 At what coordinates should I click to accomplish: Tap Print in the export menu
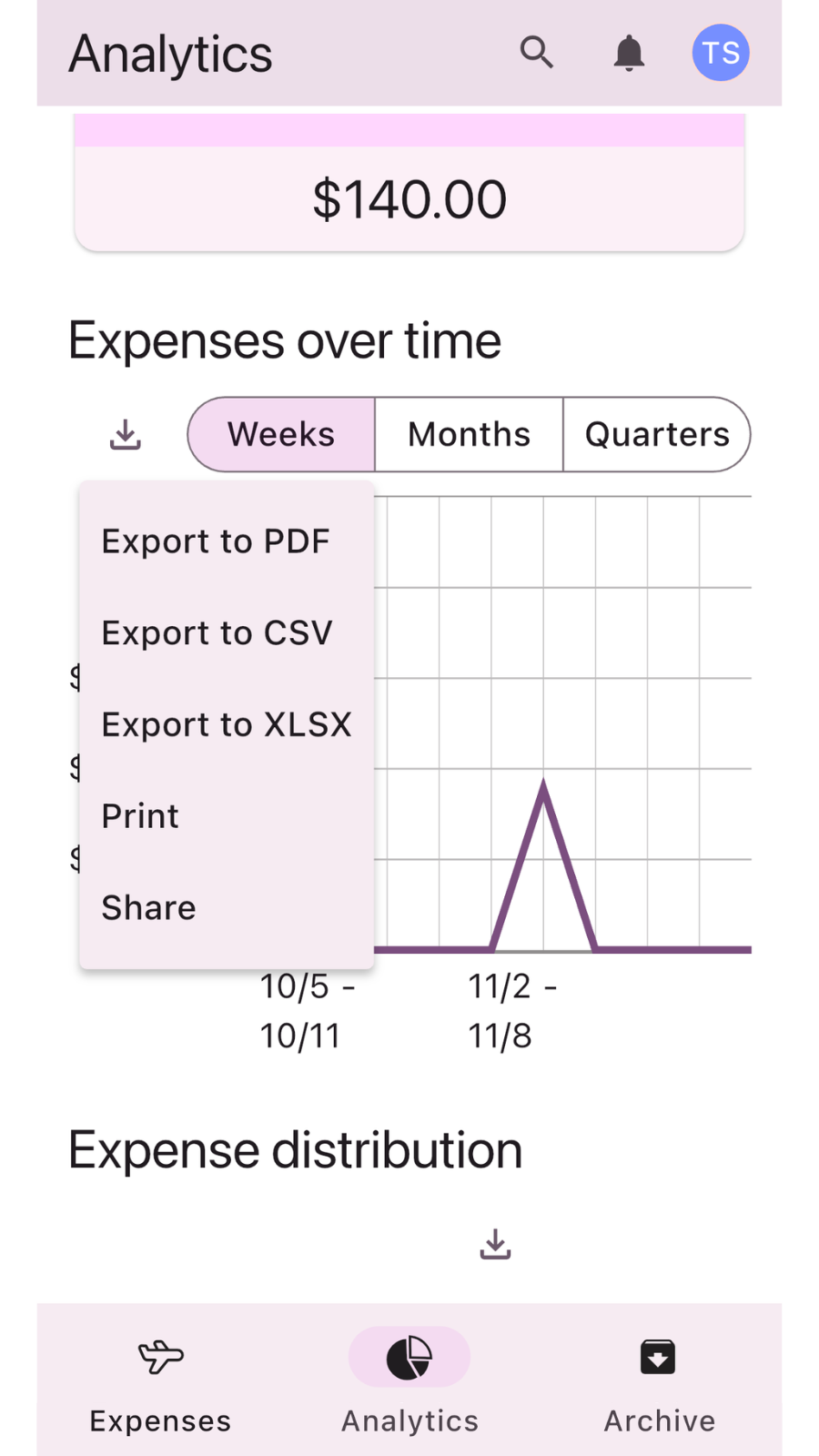(140, 816)
